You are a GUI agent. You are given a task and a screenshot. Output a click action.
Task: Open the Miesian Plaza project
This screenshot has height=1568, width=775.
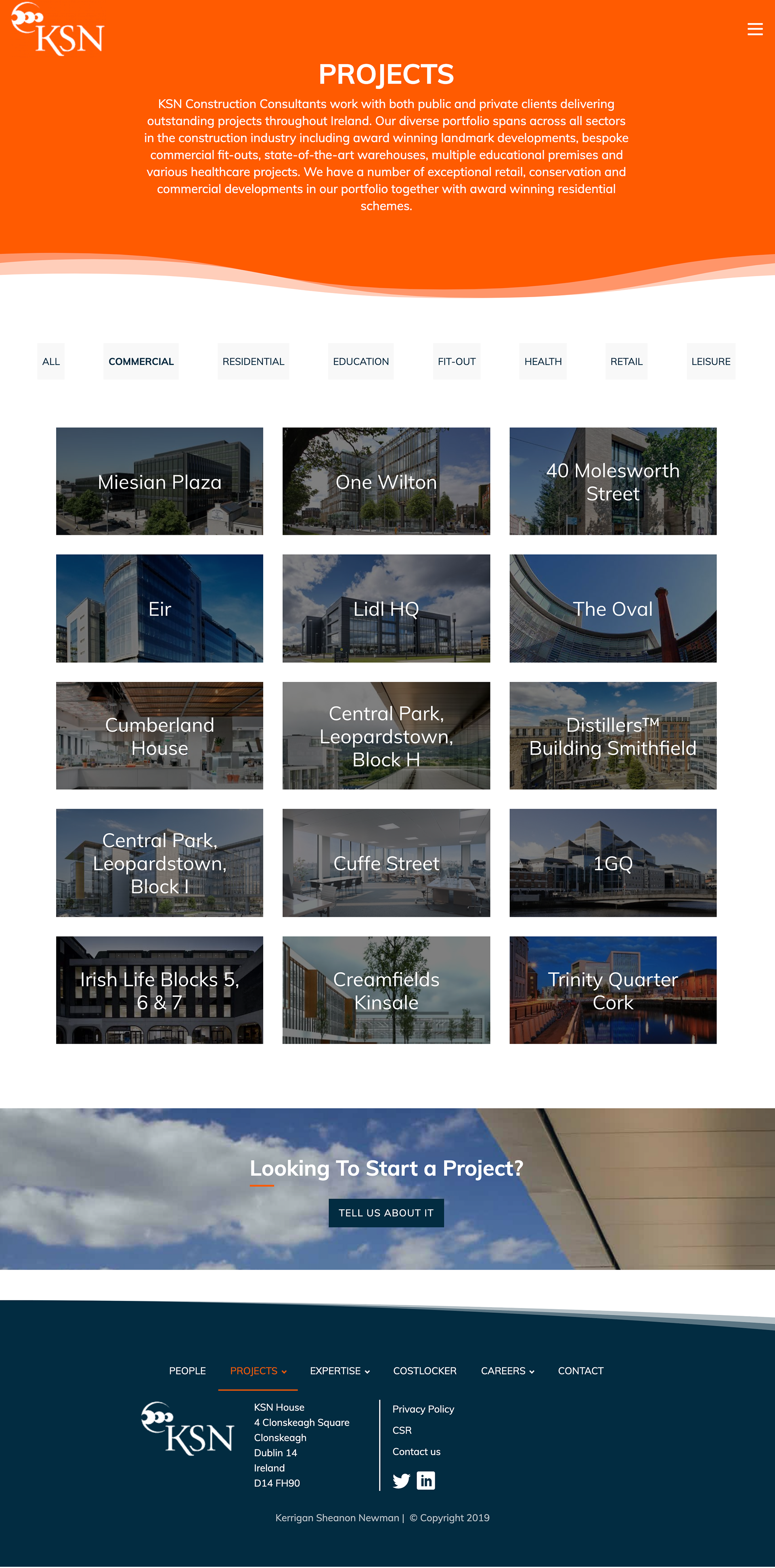[x=159, y=481]
